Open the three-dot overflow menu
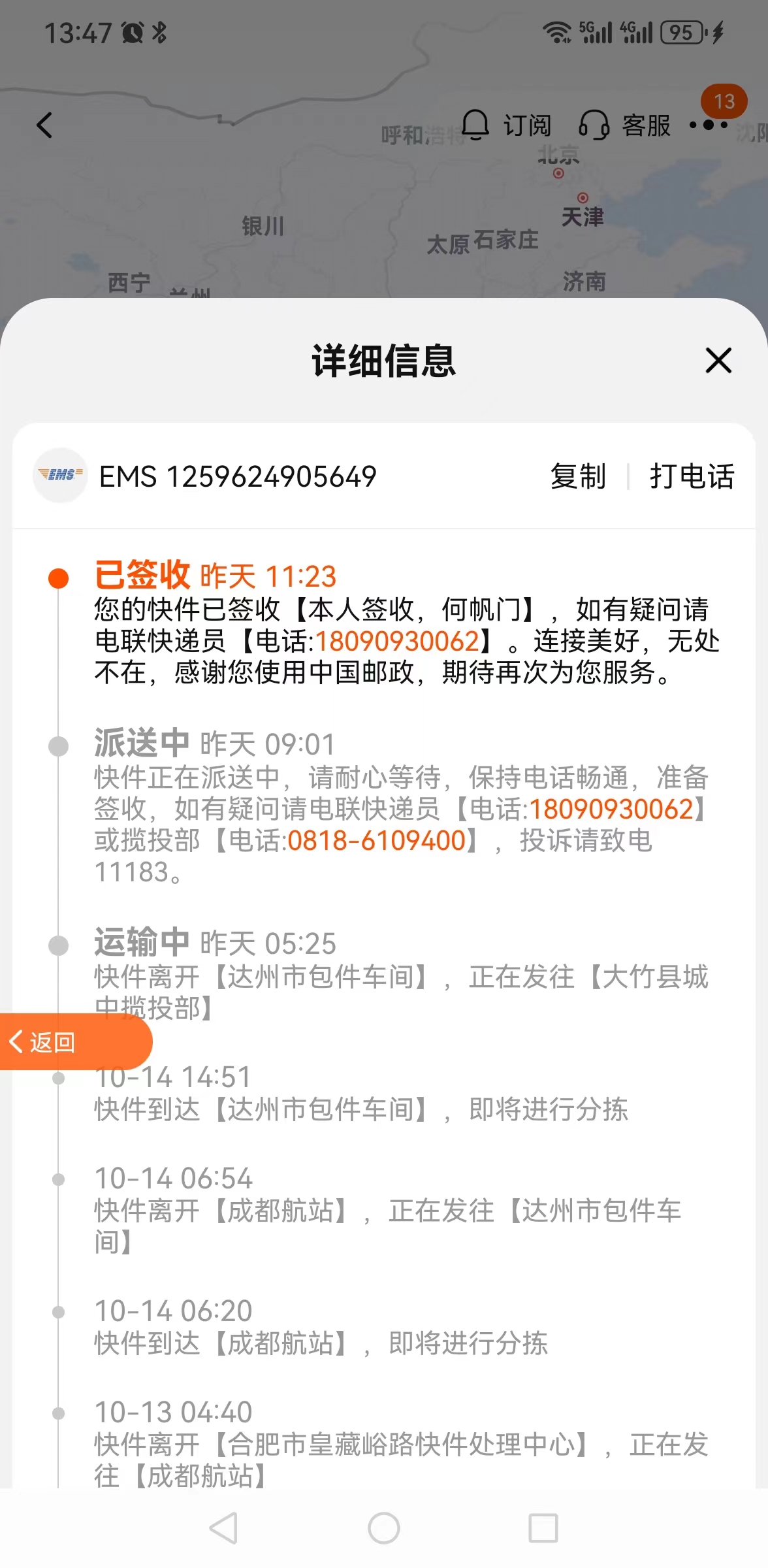This screenshot has width=768, height=1568. (709, 124)
